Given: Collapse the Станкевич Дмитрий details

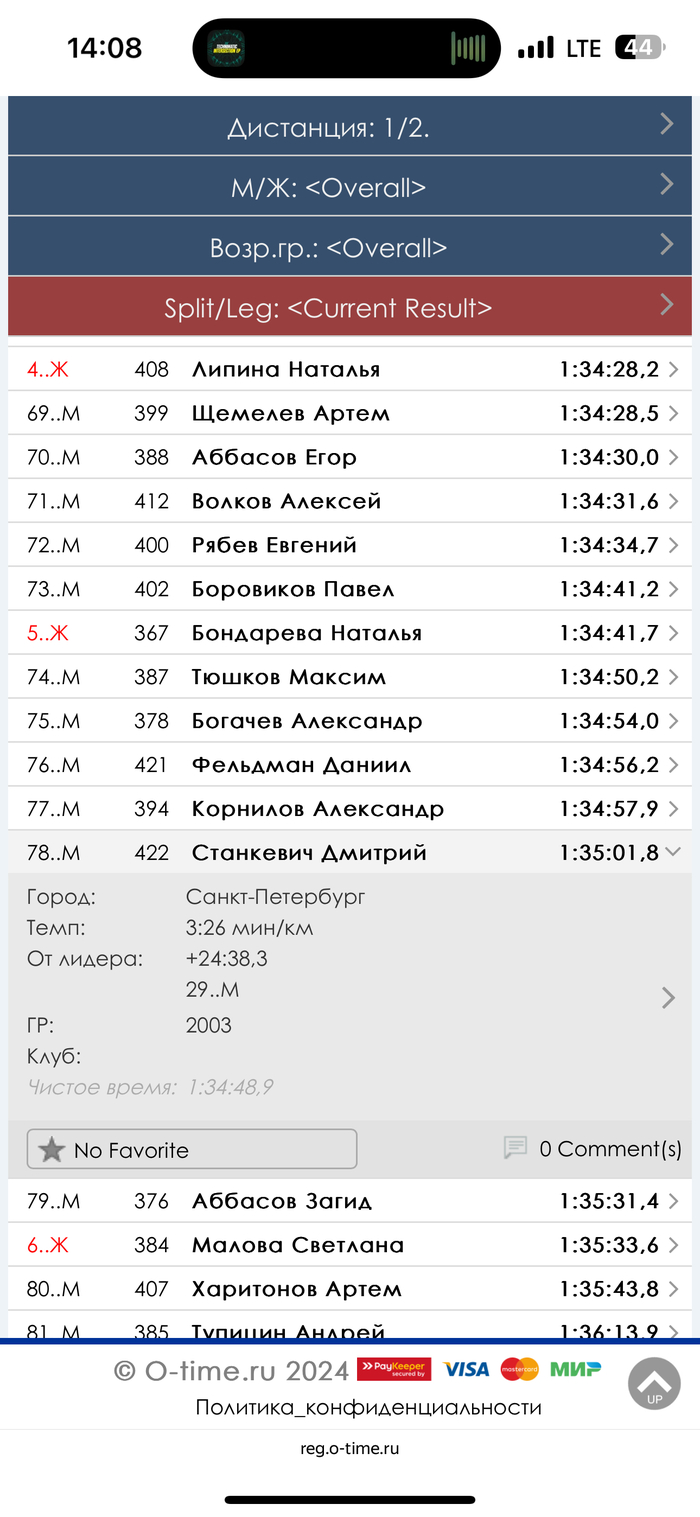Looking at the screenshot, I should point(350,853).
